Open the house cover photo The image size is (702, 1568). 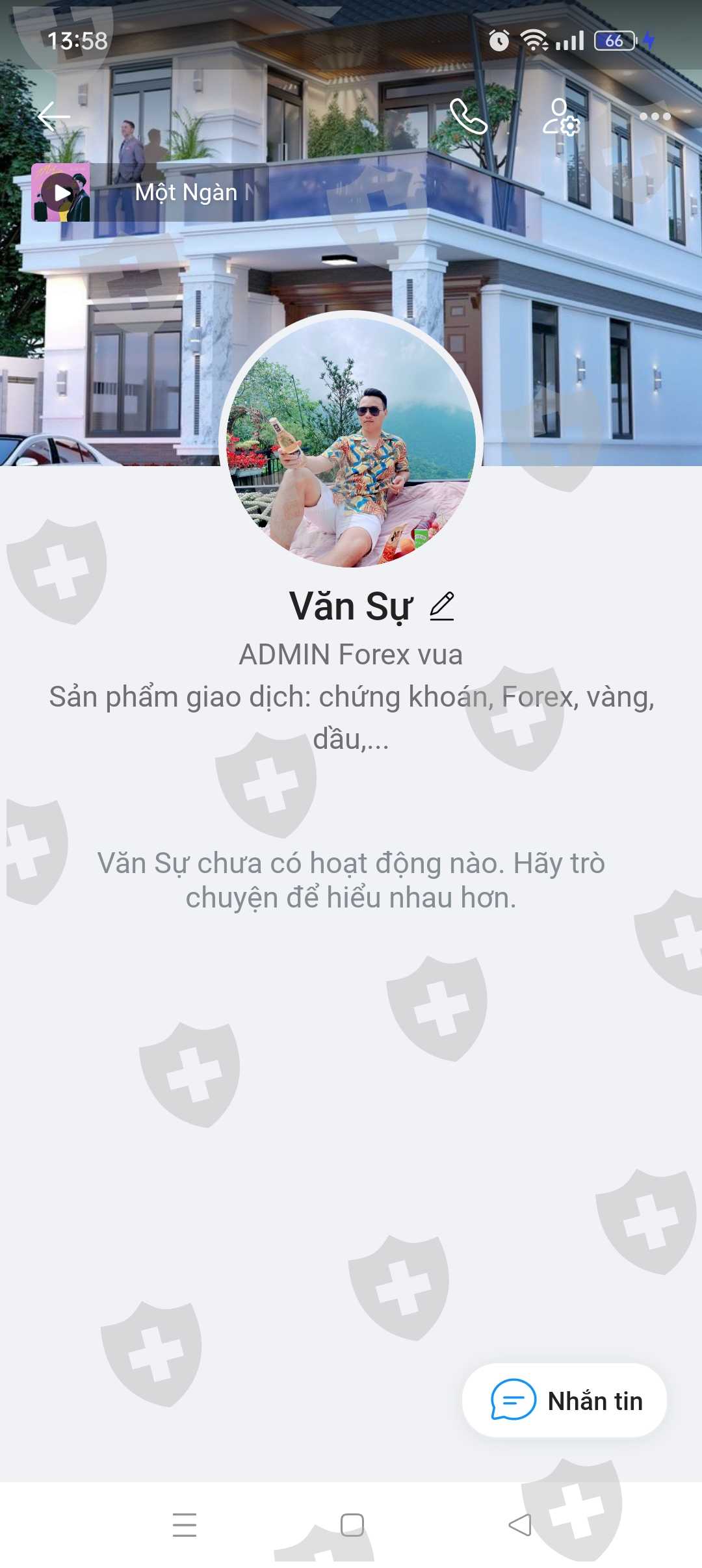[351, 260]
